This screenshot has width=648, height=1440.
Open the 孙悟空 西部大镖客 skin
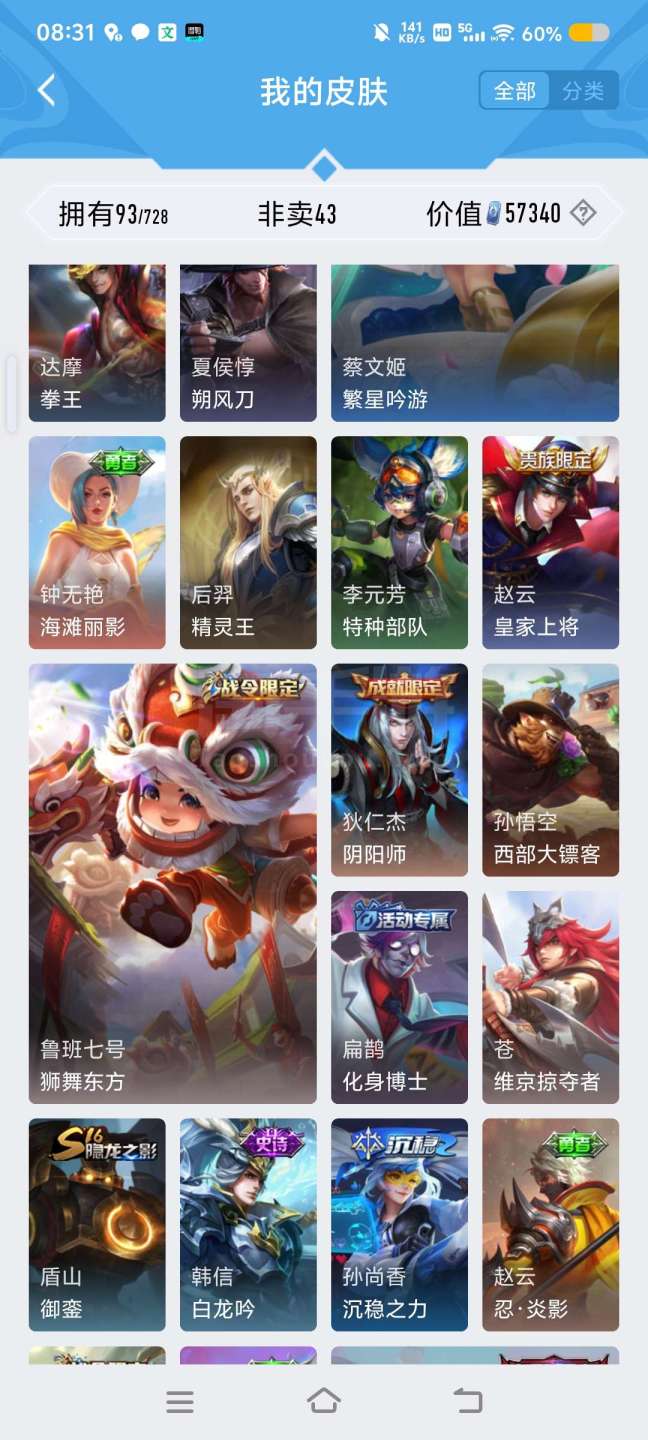coord(550,769)
